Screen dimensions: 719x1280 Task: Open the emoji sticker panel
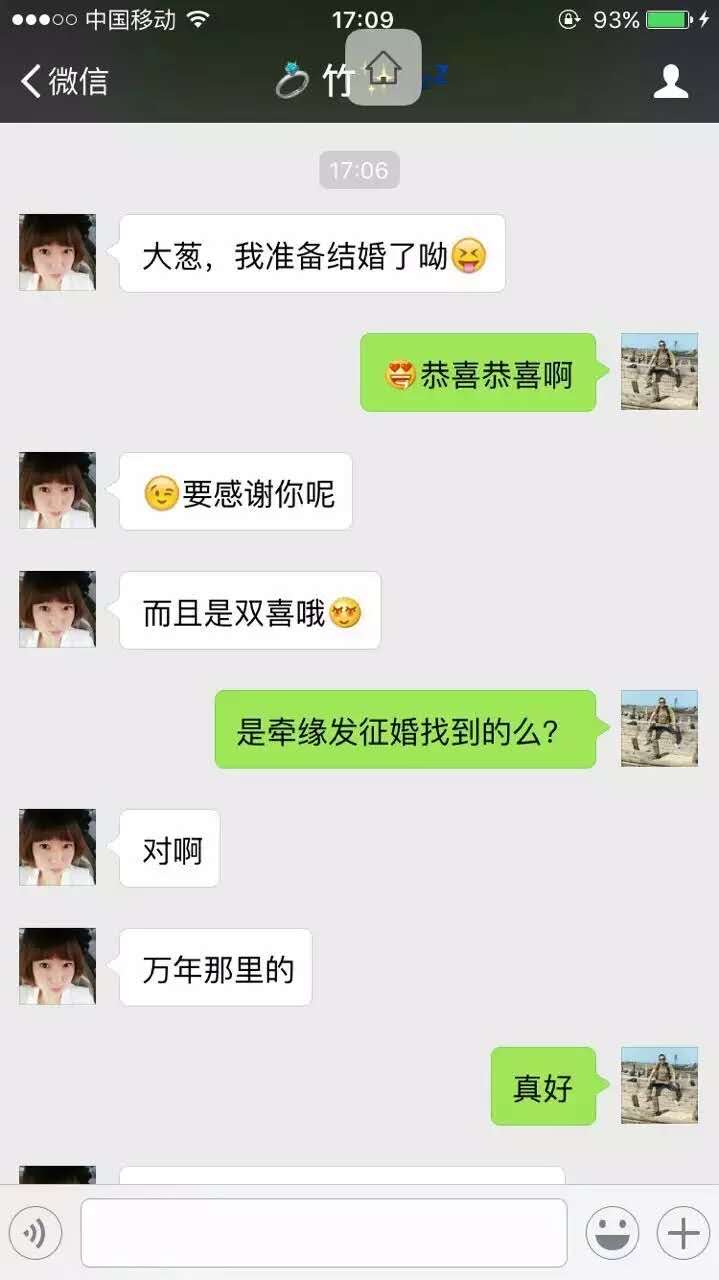[612, 1233]
